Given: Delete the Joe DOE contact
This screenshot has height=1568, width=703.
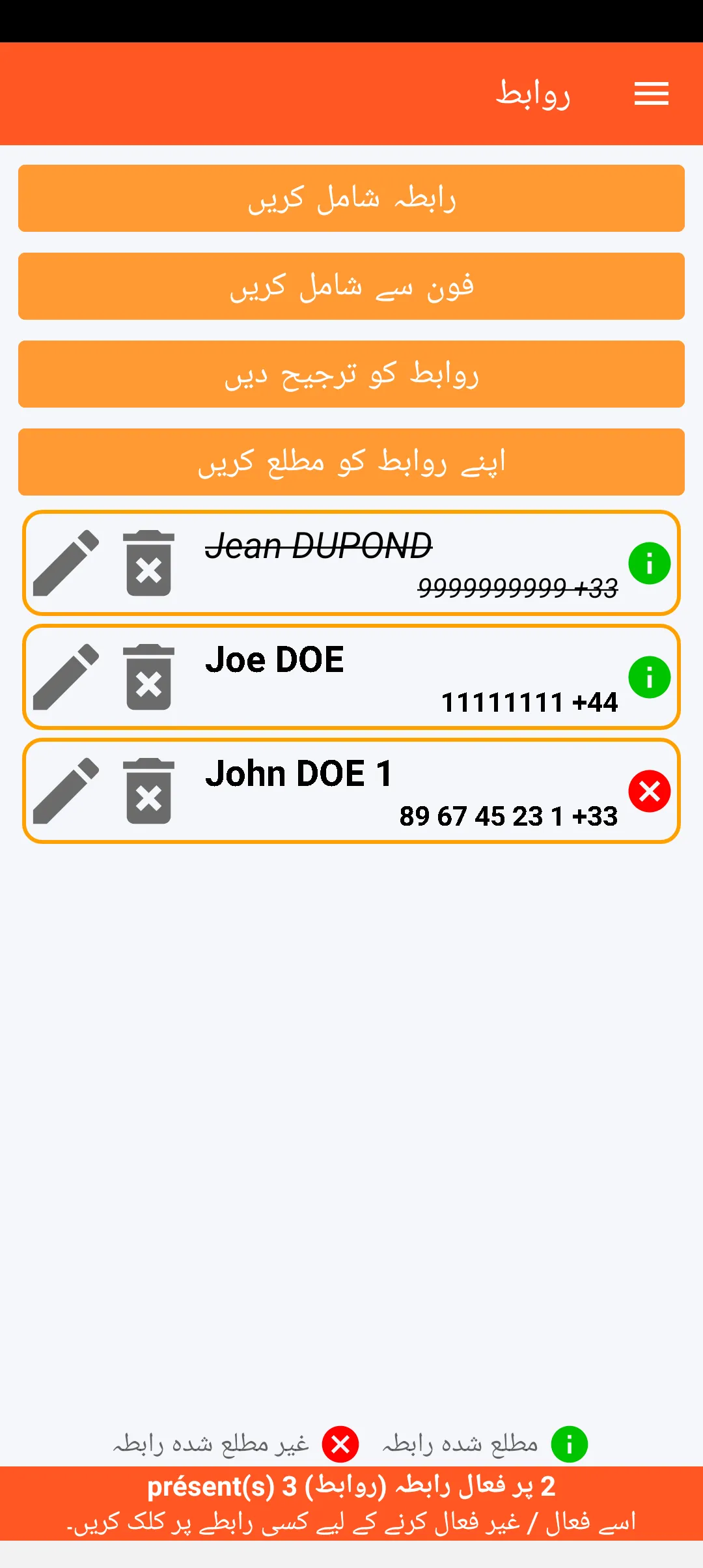Looking at the screenshot, I should (149, 677).
